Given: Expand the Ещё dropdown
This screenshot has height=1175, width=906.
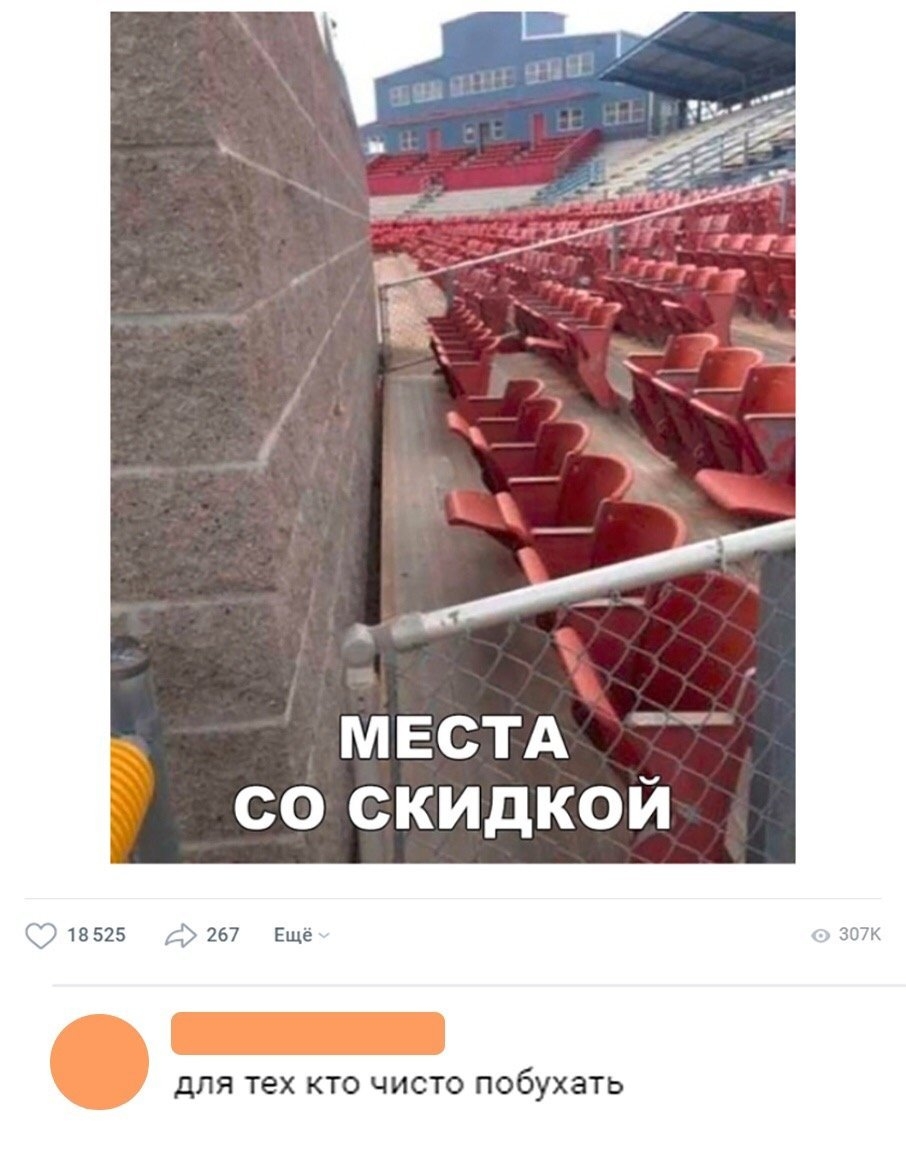Looking at the screenshot, I should point(301,935).
